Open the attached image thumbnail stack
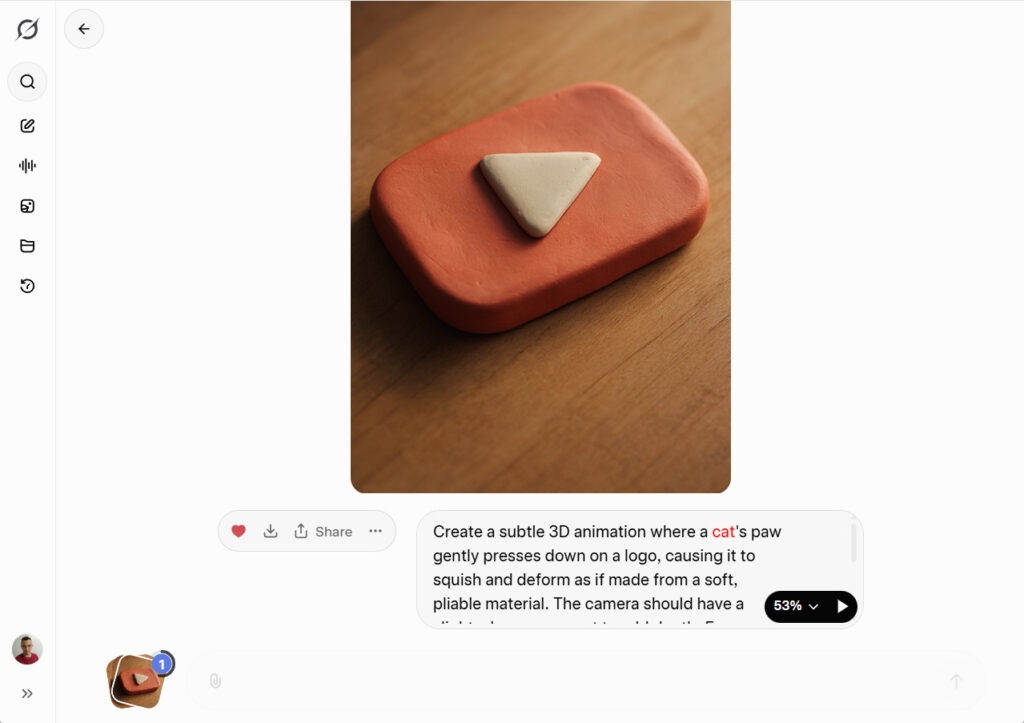The width and height of the screenshot is (1024, 723). click(136, 680)
